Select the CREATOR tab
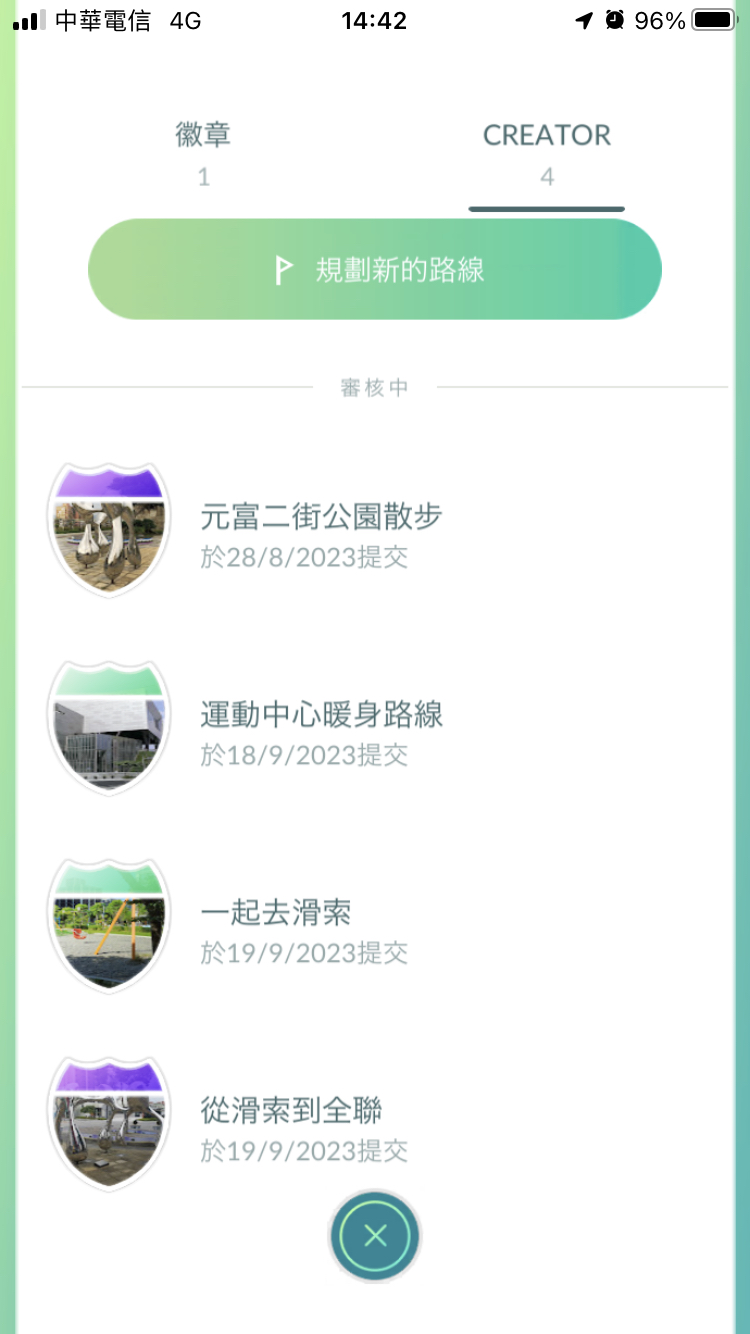The height and width of the screenshot is (1334, 750). click(546, 153)
